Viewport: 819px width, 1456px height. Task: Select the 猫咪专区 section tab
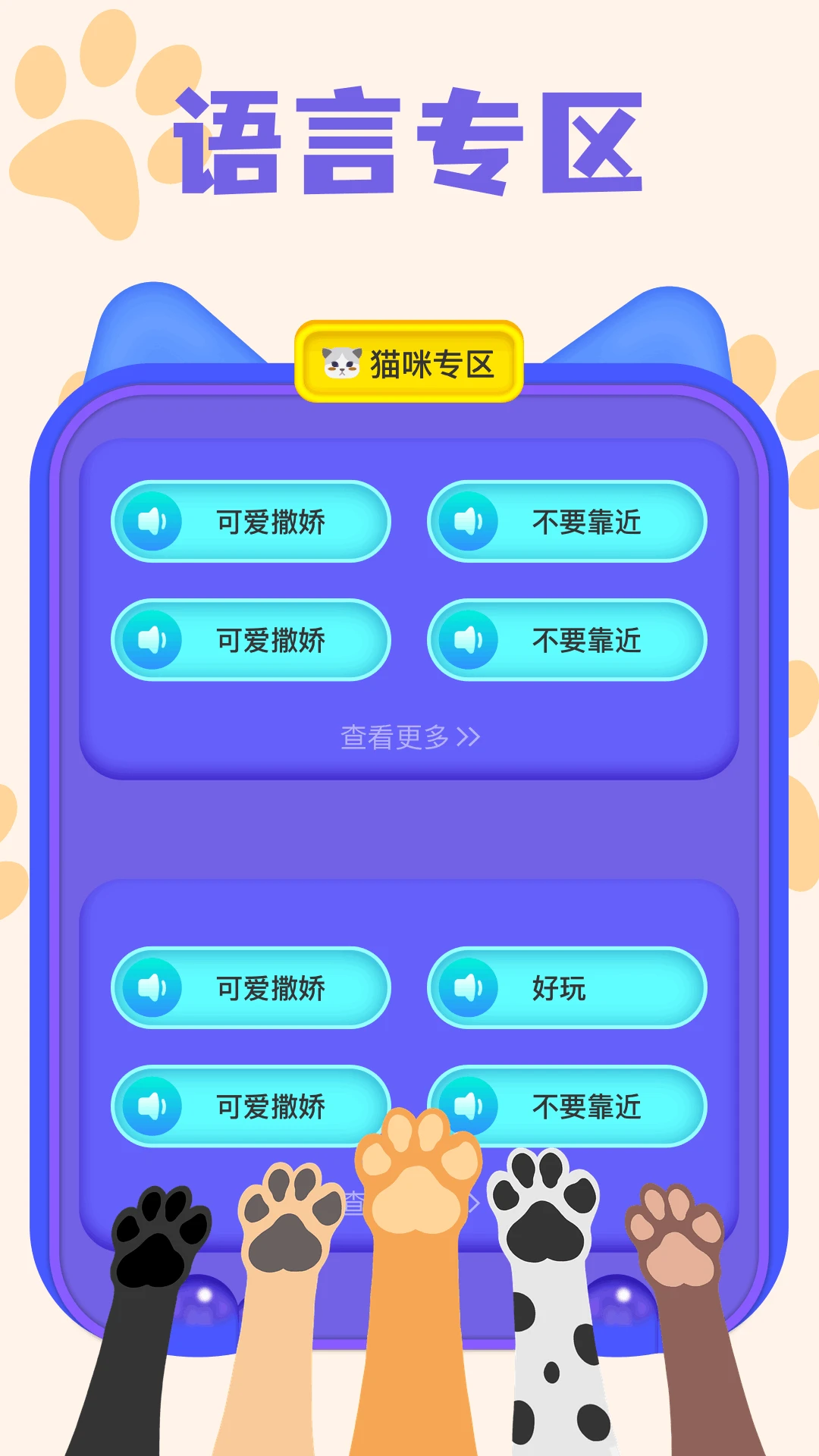[409, 363]
